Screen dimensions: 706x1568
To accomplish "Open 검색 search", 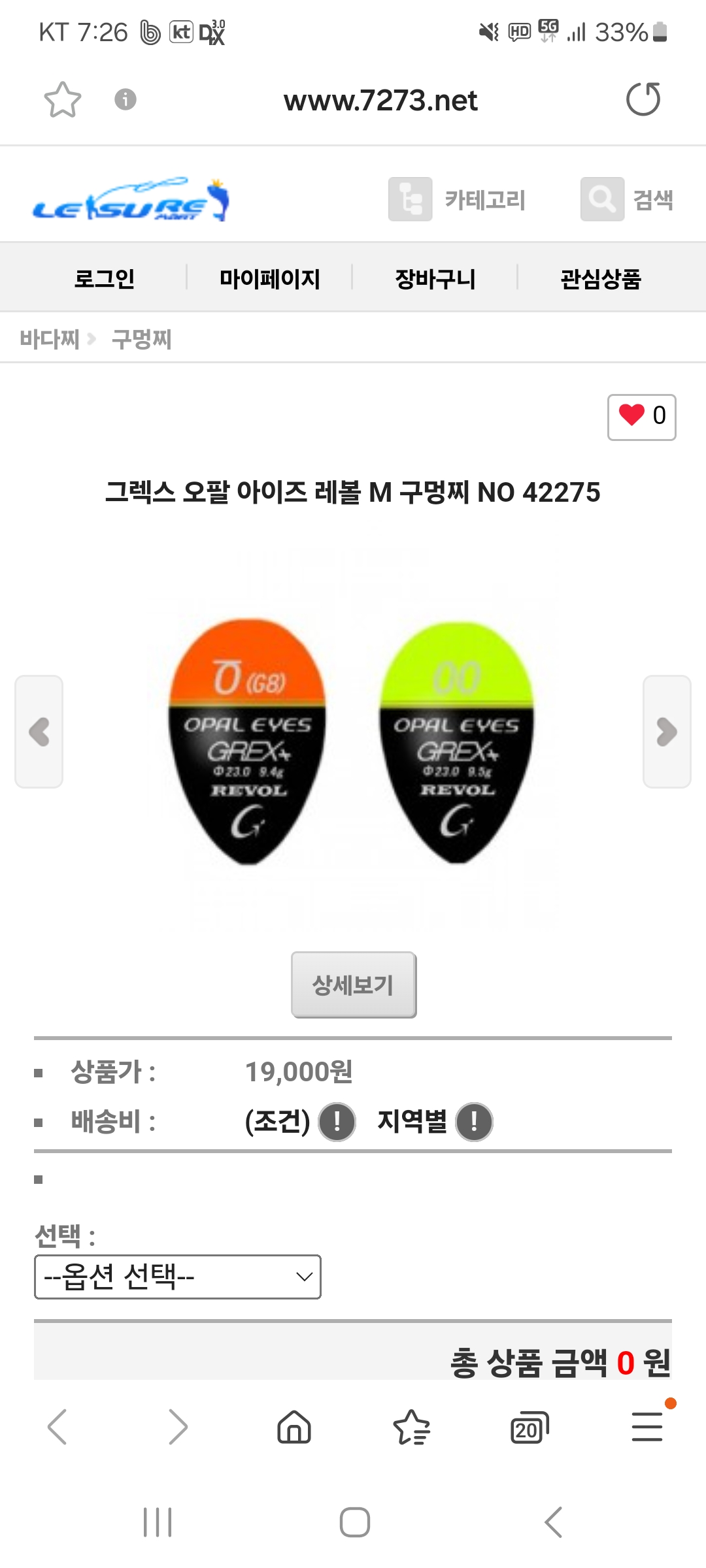I will click(x=628, y=199).
